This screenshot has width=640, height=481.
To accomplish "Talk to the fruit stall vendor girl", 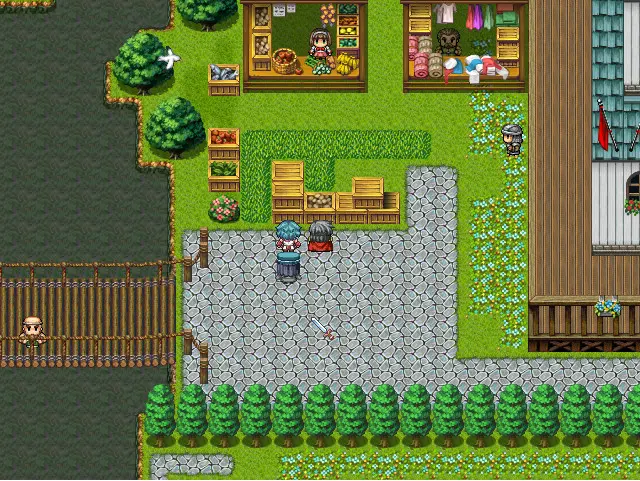I will click(320, 42).
